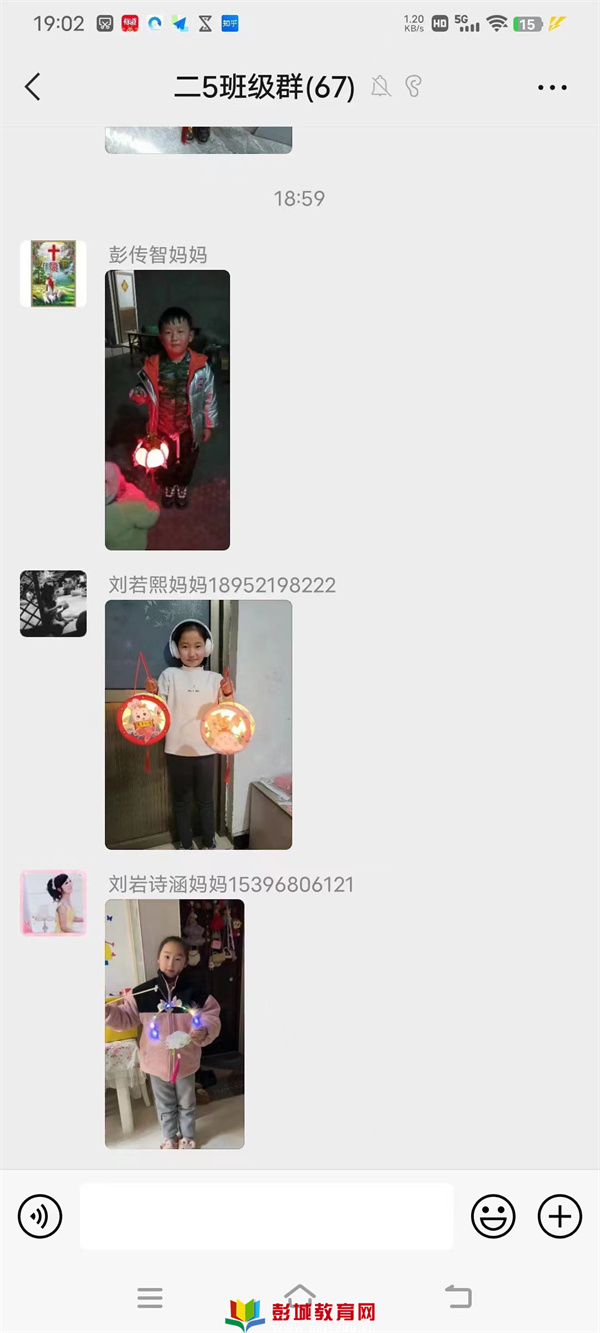The height and width of the screenshot is (1333, 600).
Task: Go back from the 二5班级群 chat
Action: click(x=33, y=87)
